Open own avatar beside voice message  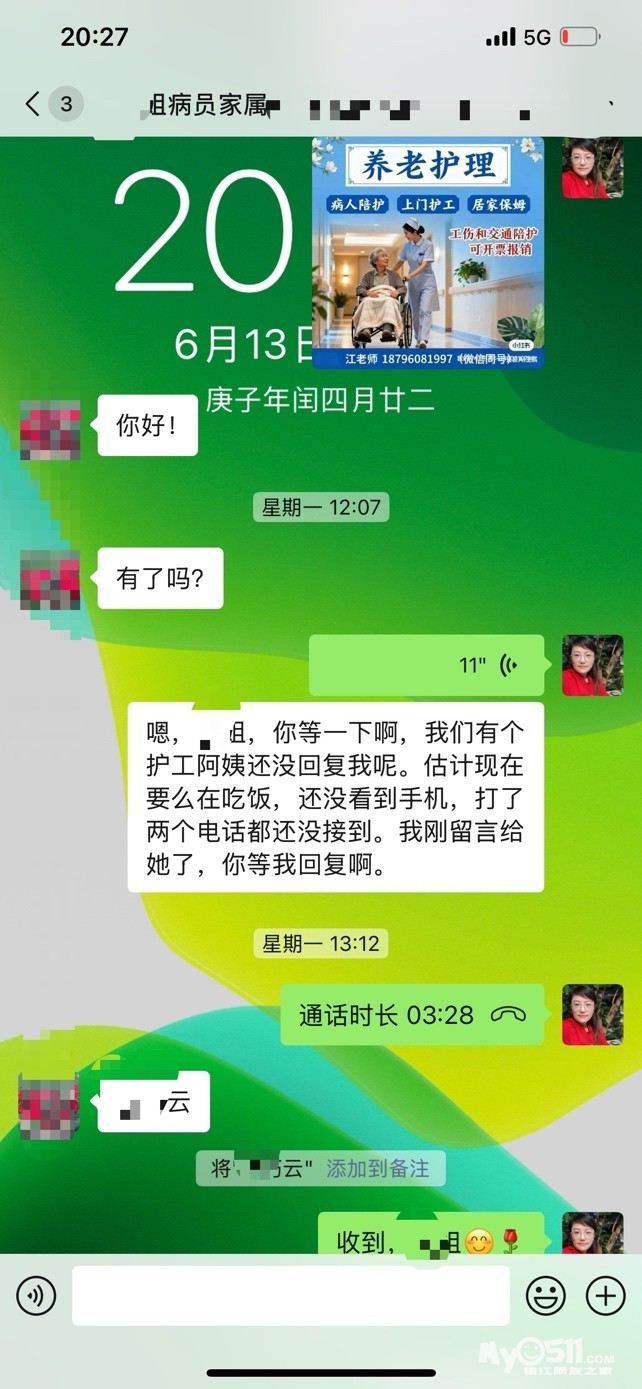tap(592, 665)
